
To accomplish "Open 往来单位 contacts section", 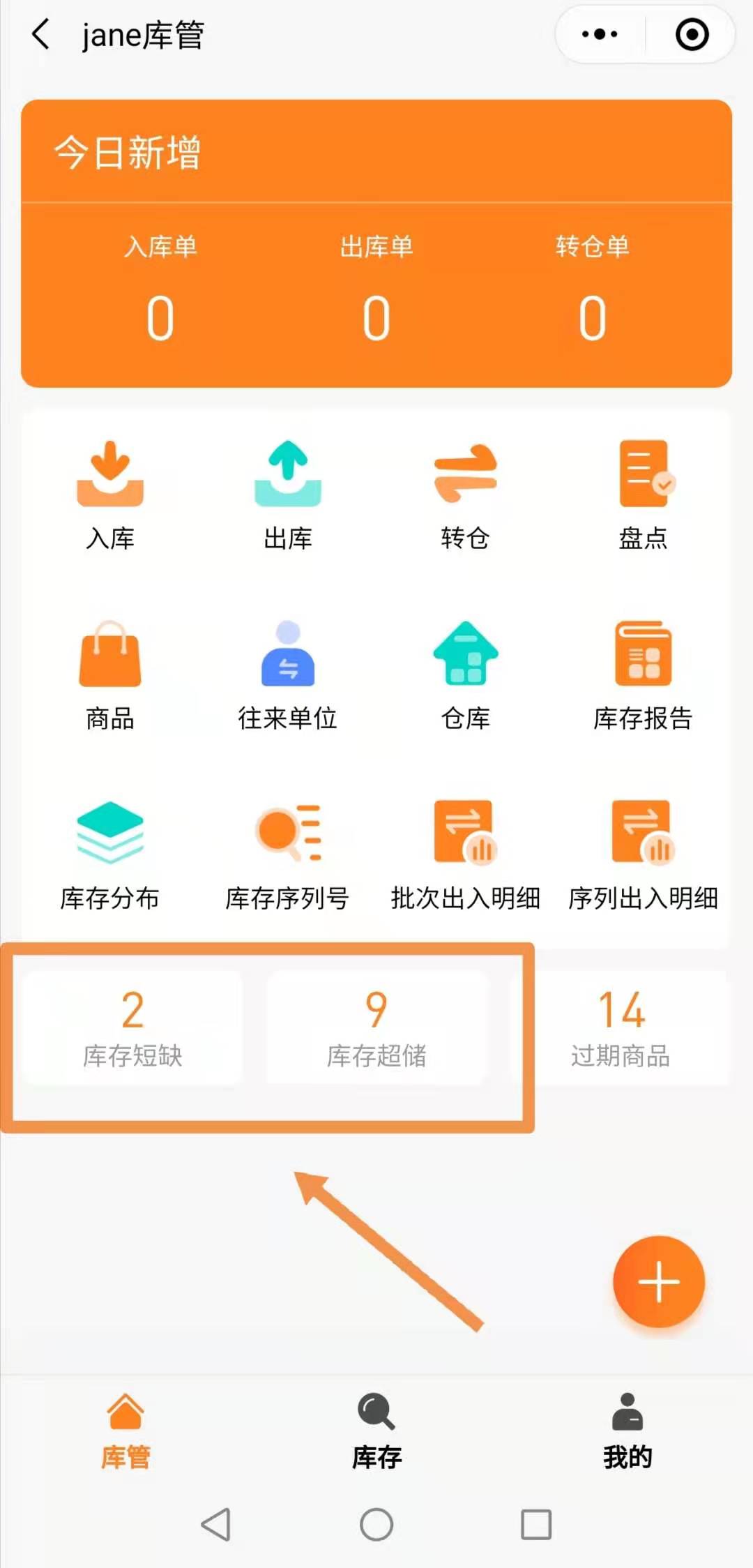I will point(288,674).
